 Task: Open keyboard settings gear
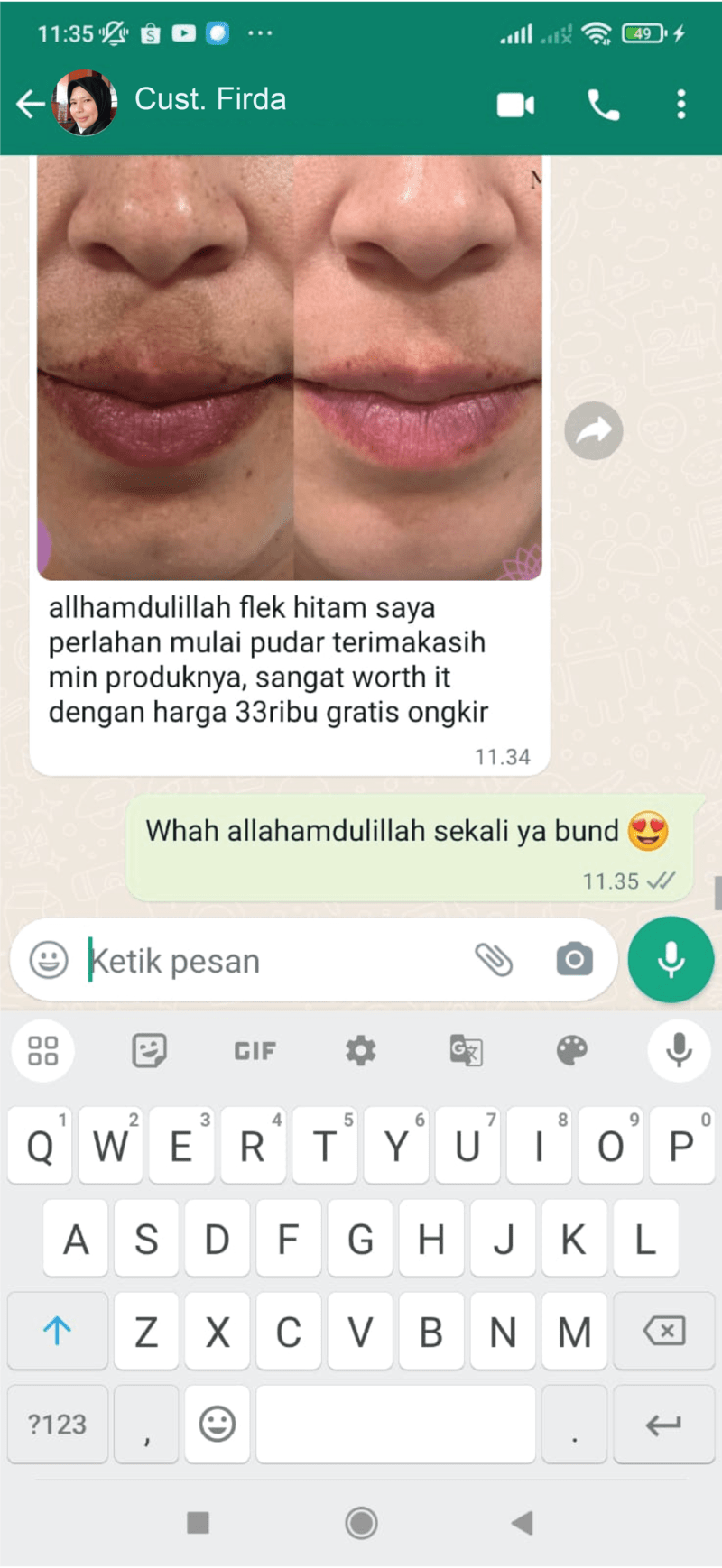pos(360,1051)
